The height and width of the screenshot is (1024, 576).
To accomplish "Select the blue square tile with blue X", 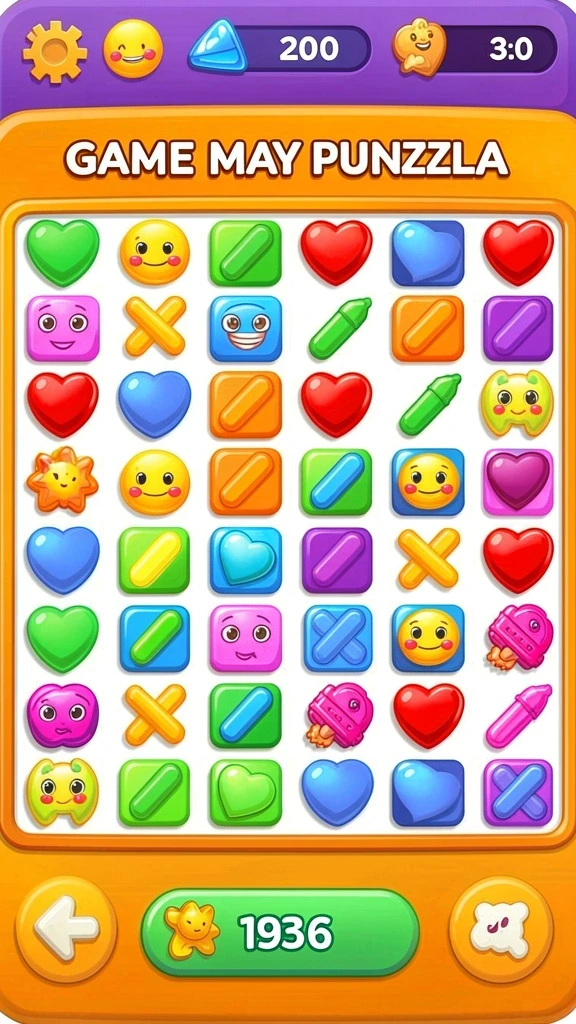I will 338,638.
